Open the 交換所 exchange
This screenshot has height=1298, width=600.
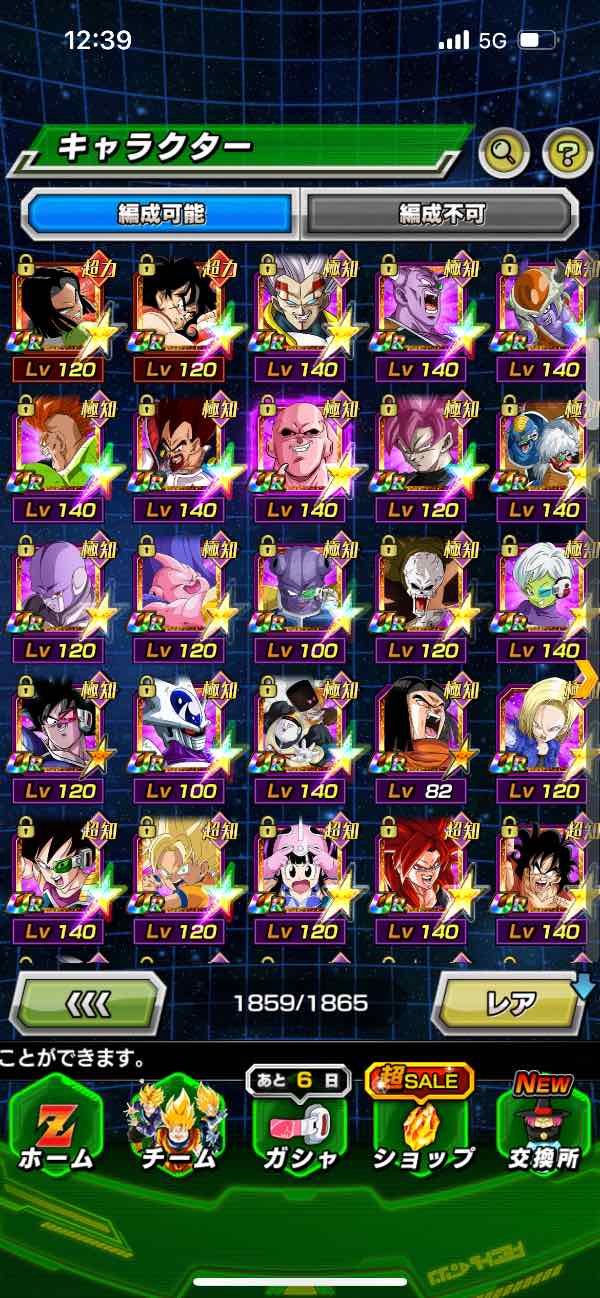pyautogui.click(x=543, y=1123)
